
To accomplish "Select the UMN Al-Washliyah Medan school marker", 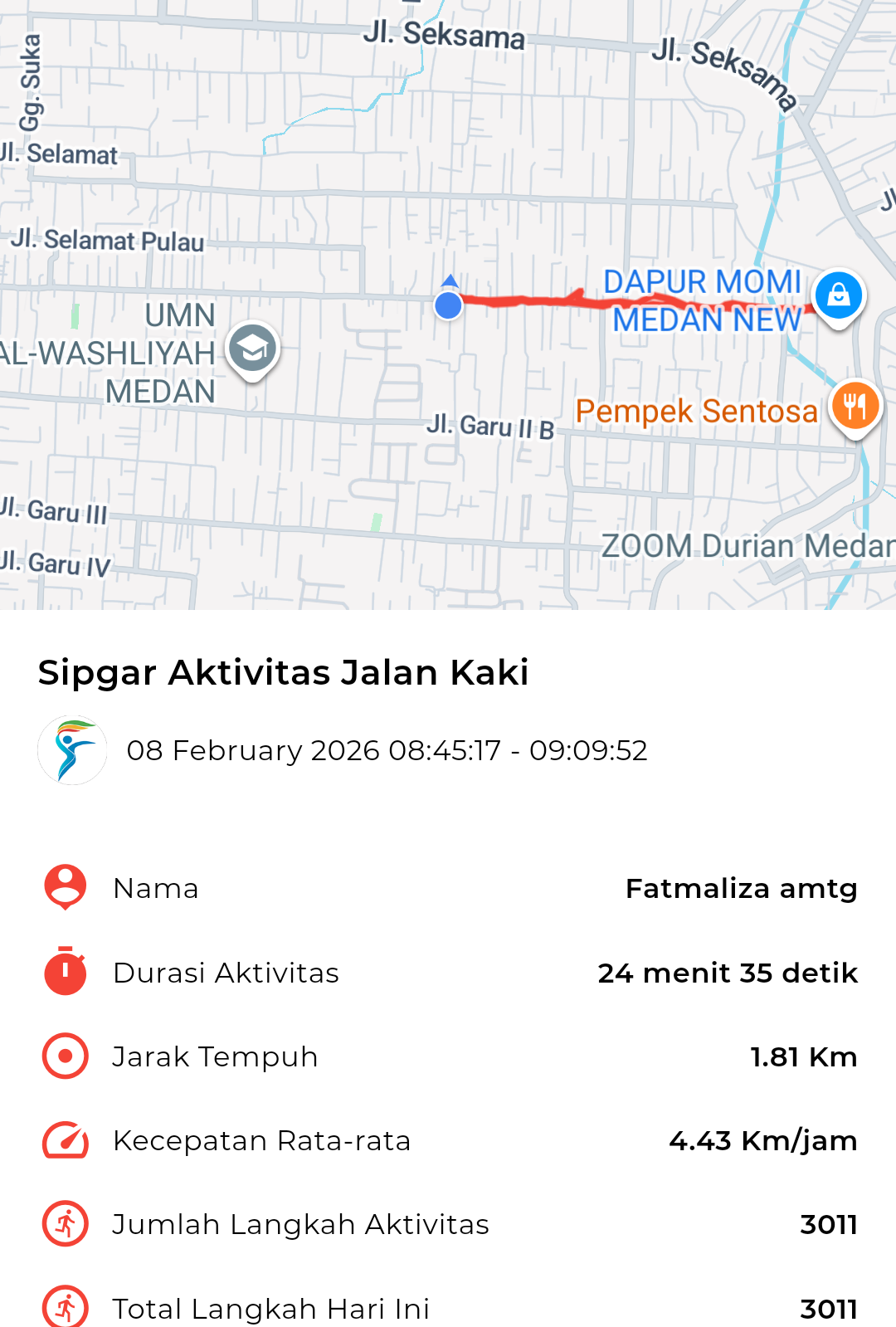I will pos(252,349).
